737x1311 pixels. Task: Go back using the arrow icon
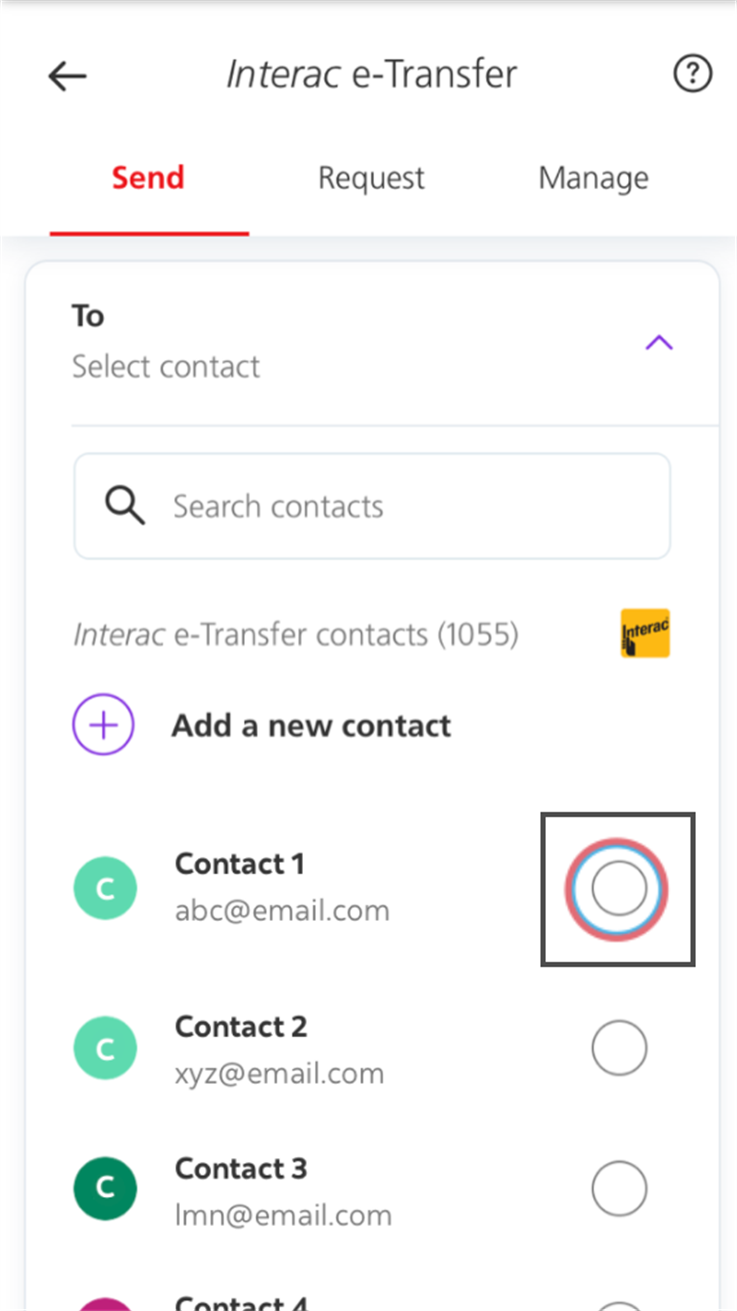[x=68, y=76]
